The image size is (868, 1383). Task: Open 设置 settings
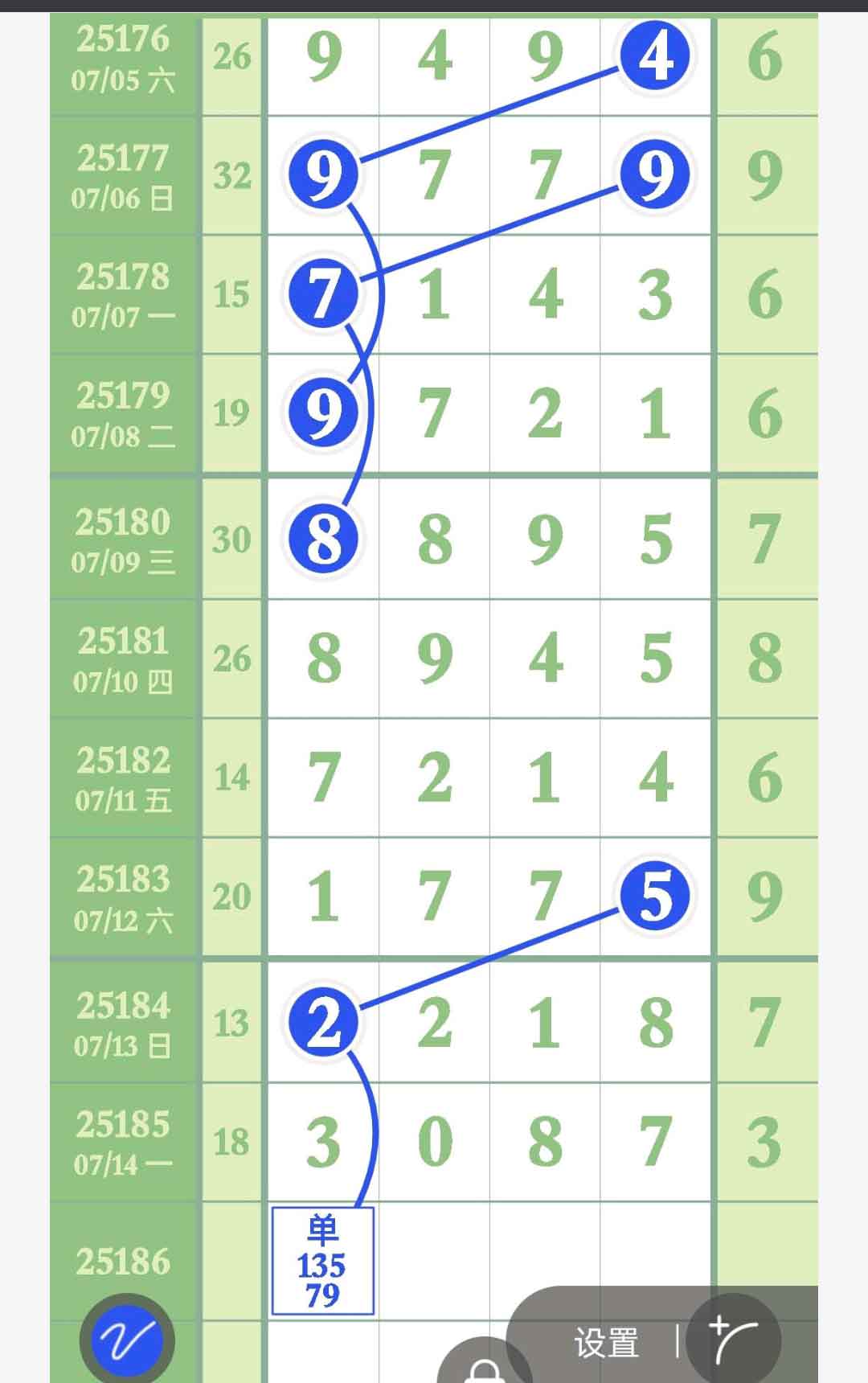(606, 1343)
